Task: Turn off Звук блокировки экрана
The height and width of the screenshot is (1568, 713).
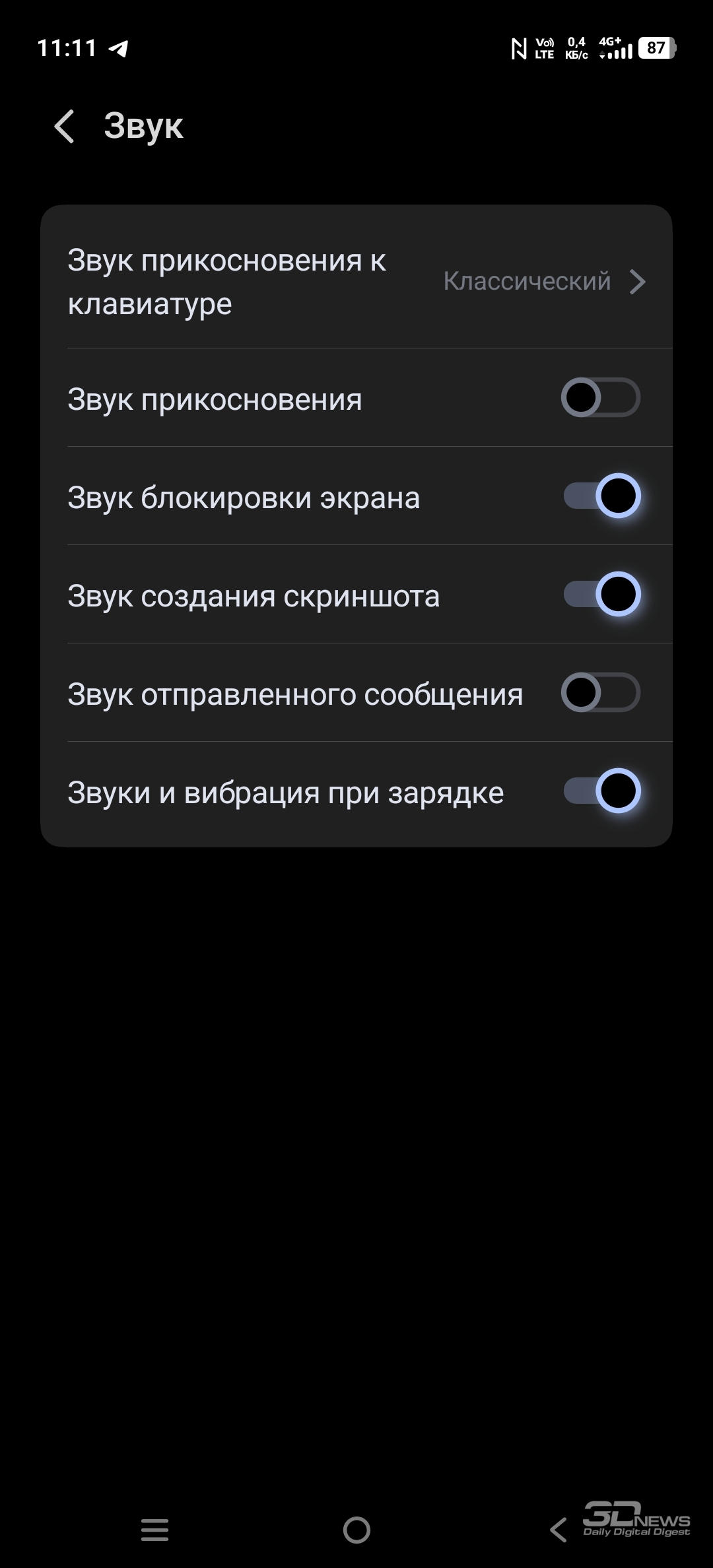Action: point(601,496)
